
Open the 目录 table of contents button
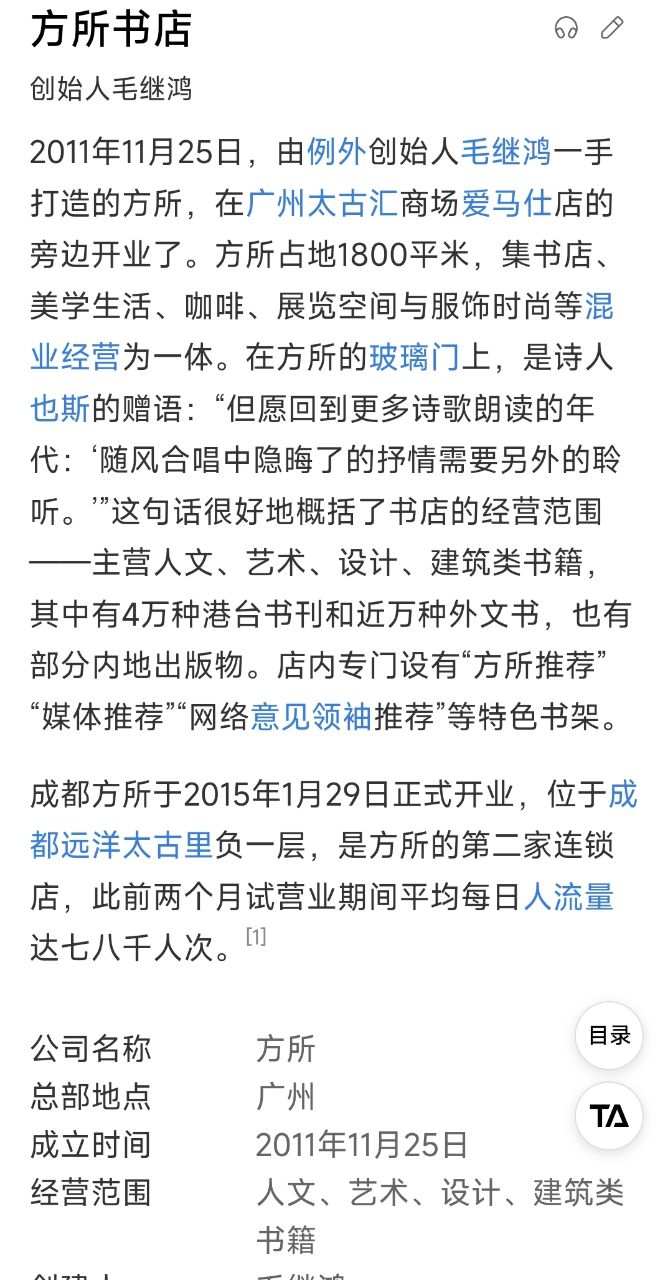click(x=609, y=1035)
